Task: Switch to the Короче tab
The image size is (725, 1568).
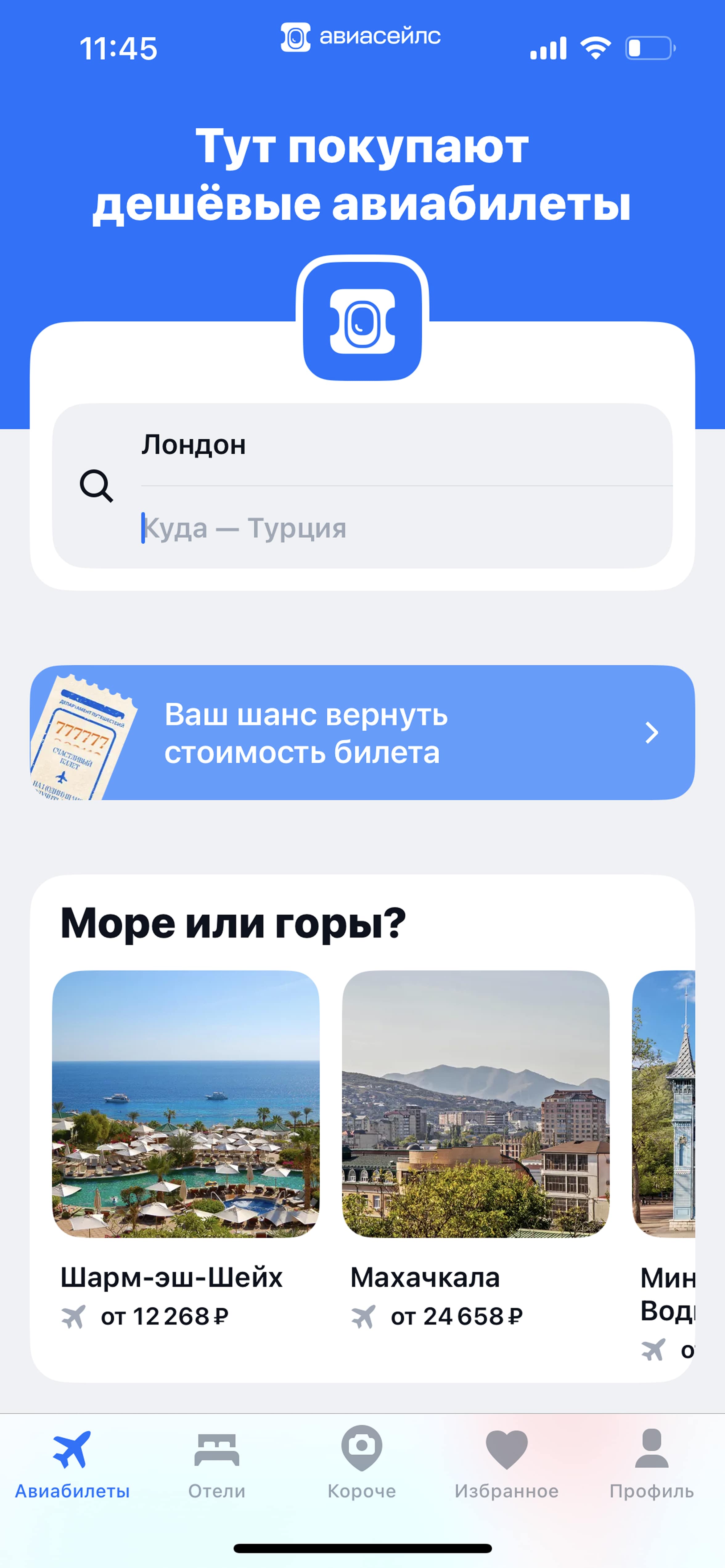Action: [362, 1464]
